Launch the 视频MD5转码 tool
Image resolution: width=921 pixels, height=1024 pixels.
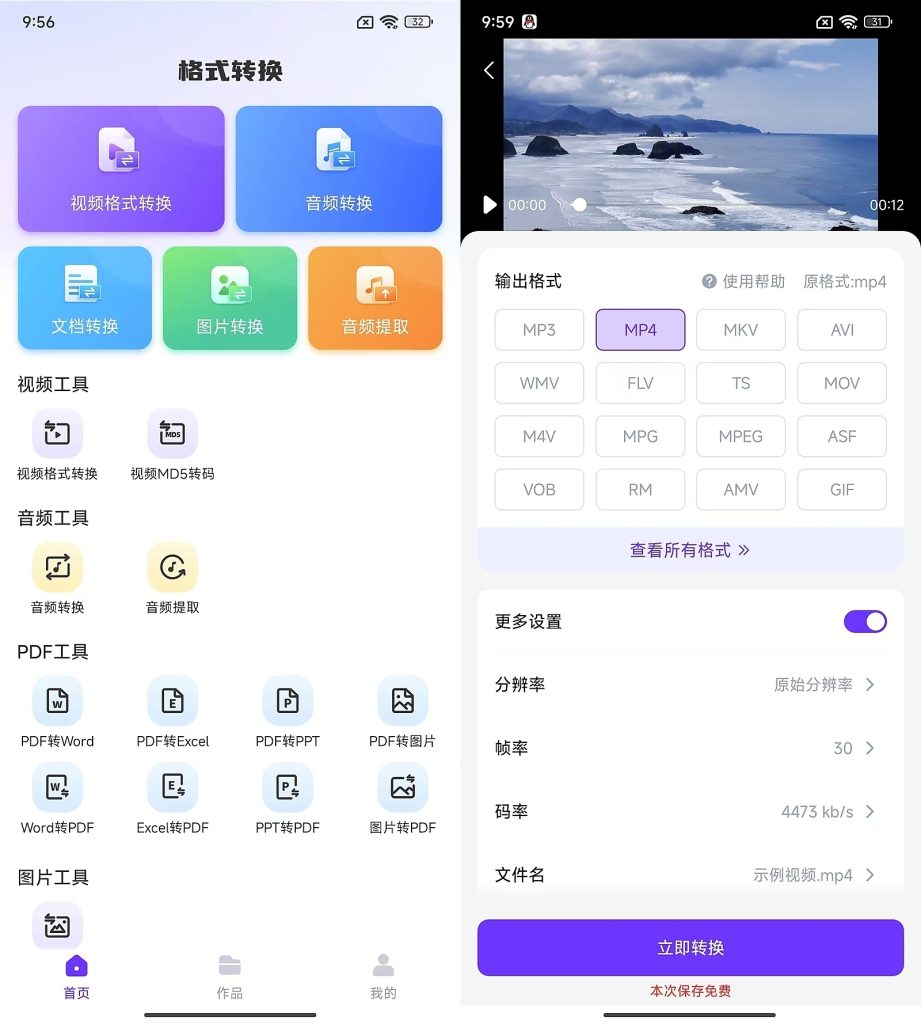click(172, 445)
